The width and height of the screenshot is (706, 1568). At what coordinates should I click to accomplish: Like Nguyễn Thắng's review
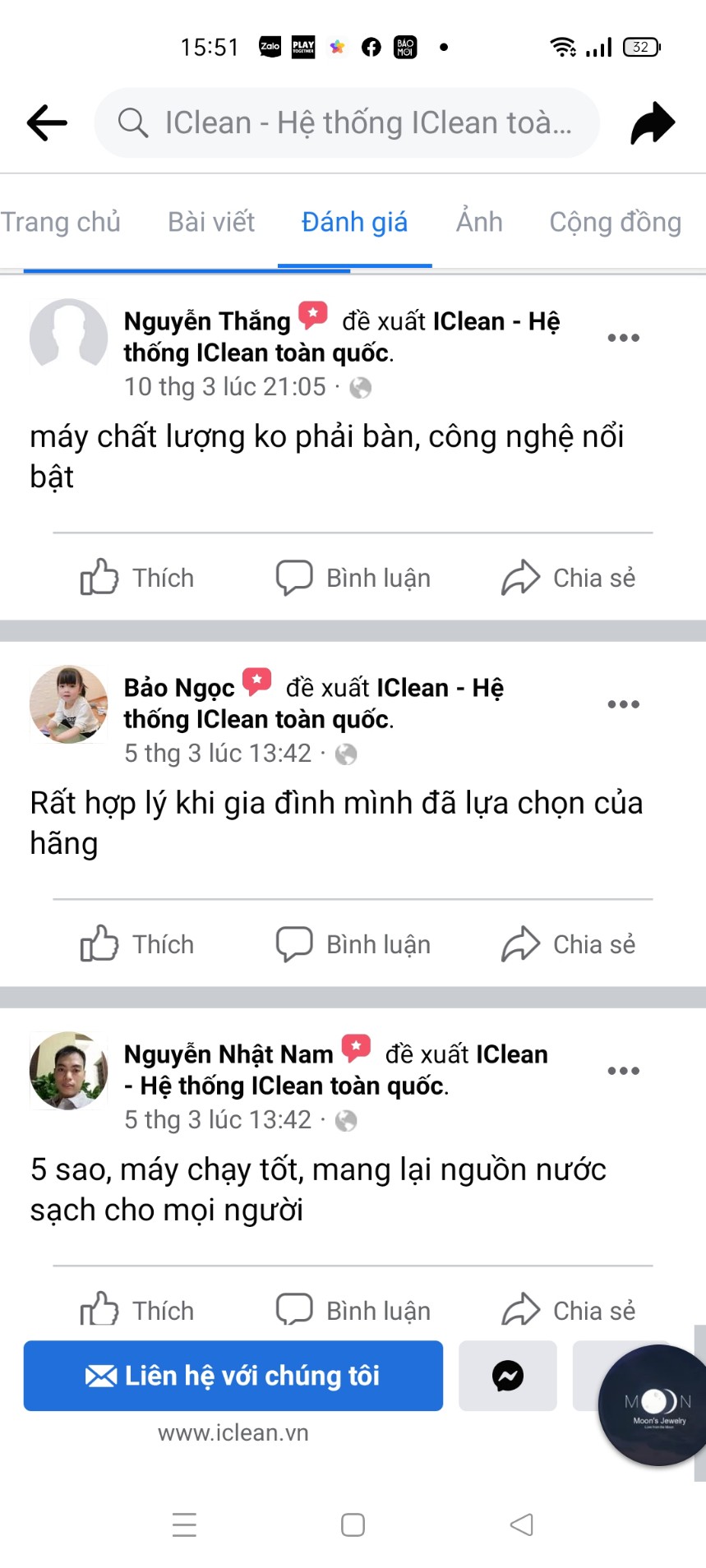(137, 578)
